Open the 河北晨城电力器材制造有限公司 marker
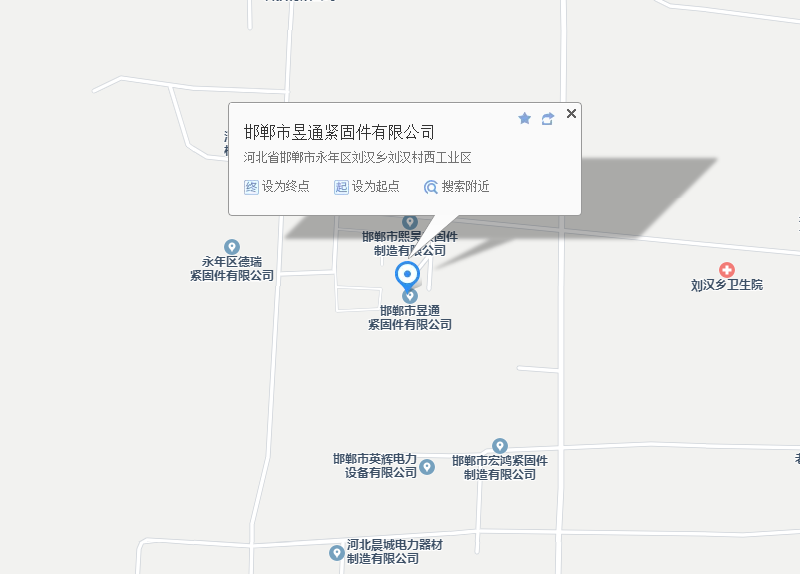This screenshot has width=800, height=574. pyautogui.click(x=337, y=552)
